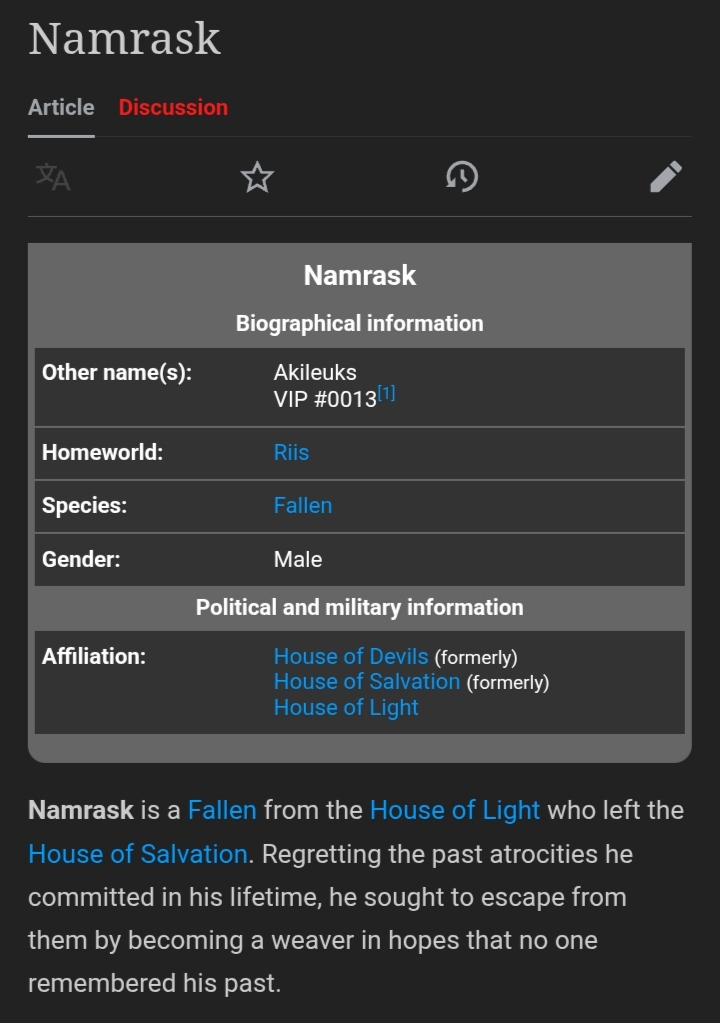
Task: Add this page to watchlist star
Action: tap(257, 177)
